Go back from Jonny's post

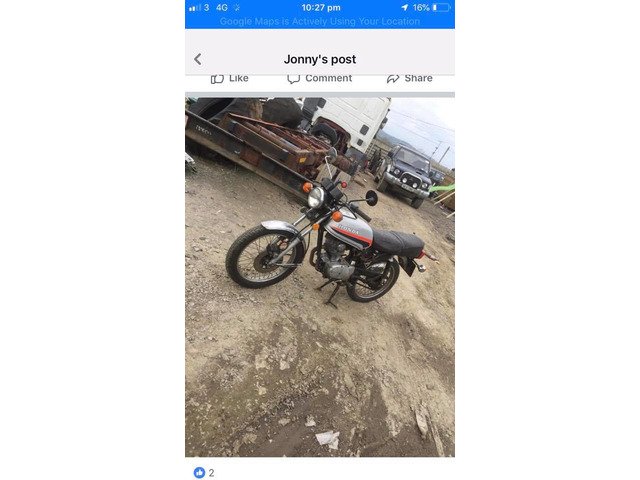197,59
